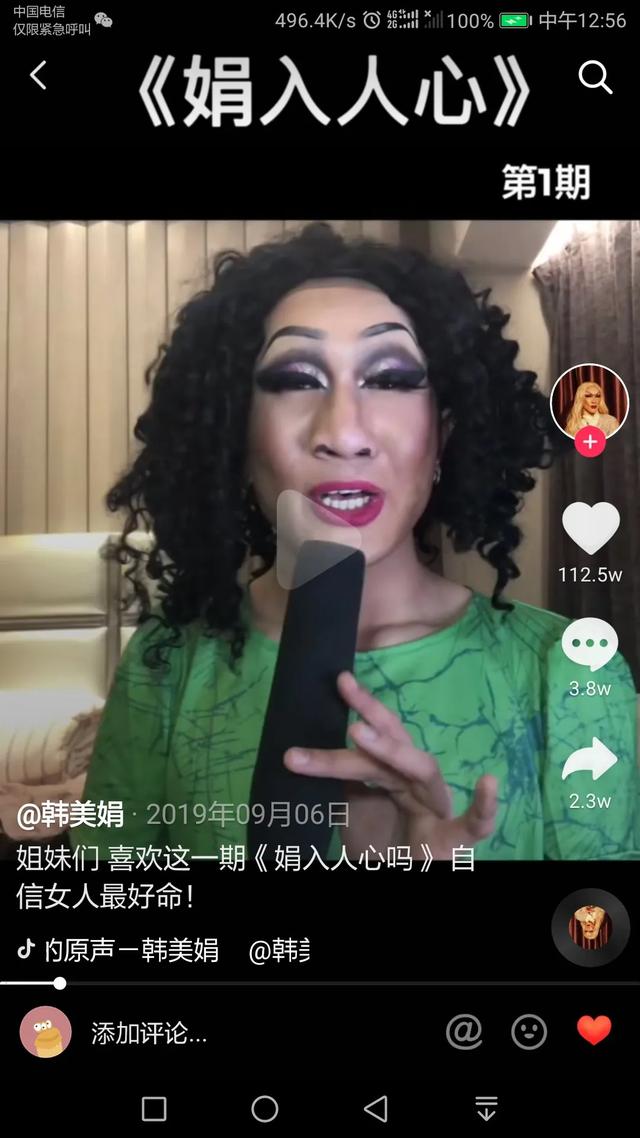Share this video with the arrow icon
640x1138 pixels.
[590, 759]
